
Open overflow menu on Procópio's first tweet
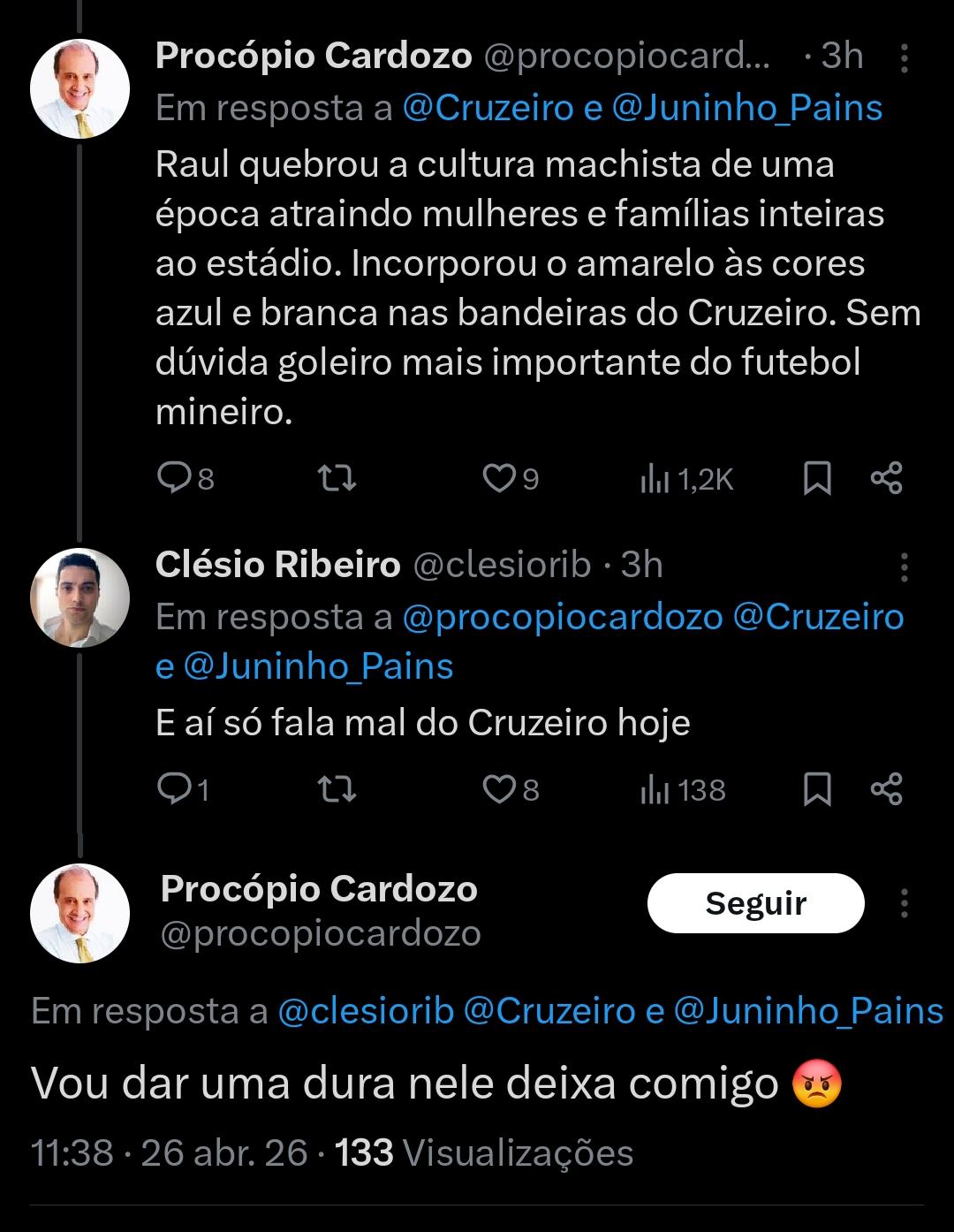(905, 58)
